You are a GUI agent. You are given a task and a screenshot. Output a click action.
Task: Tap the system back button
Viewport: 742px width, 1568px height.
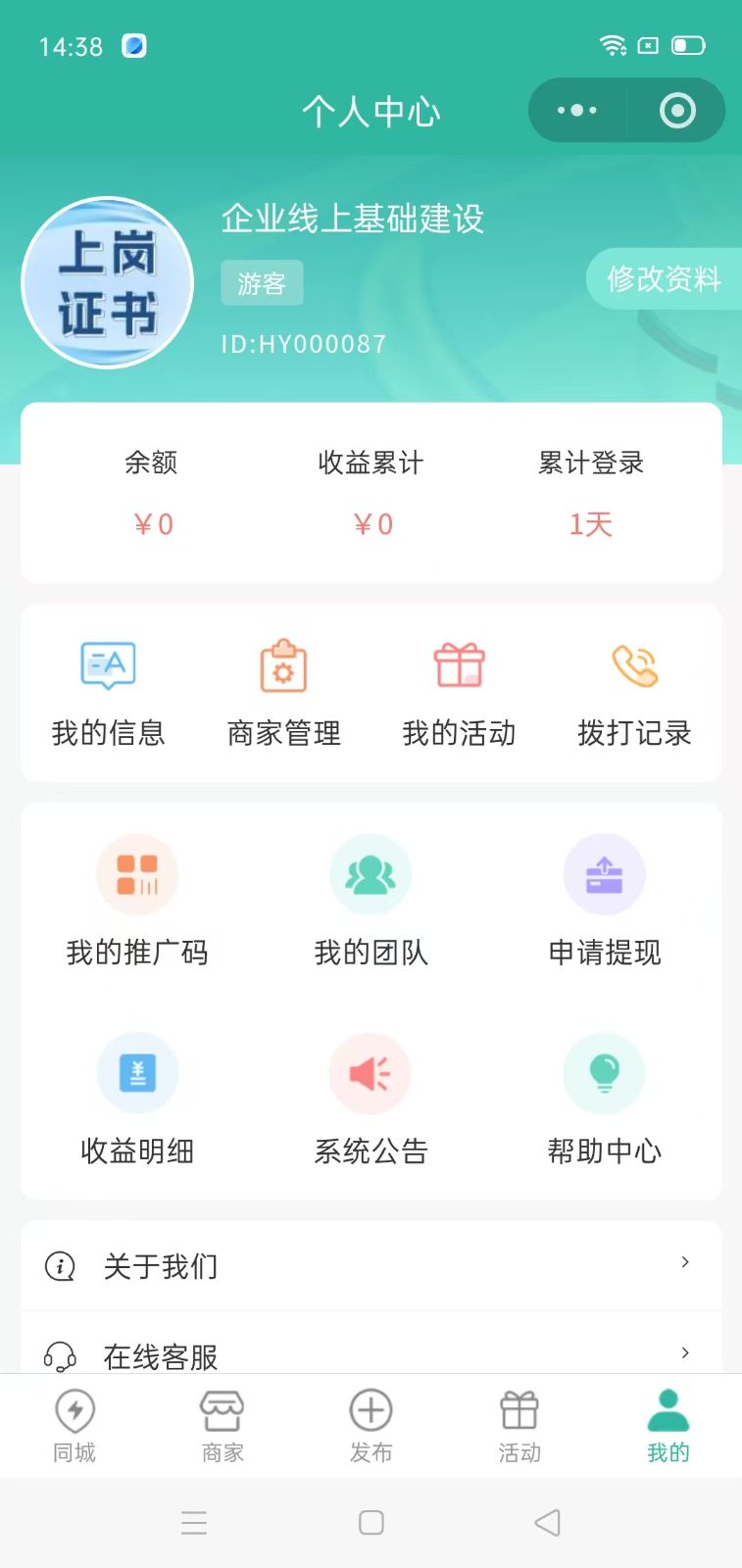point(547,1522)
